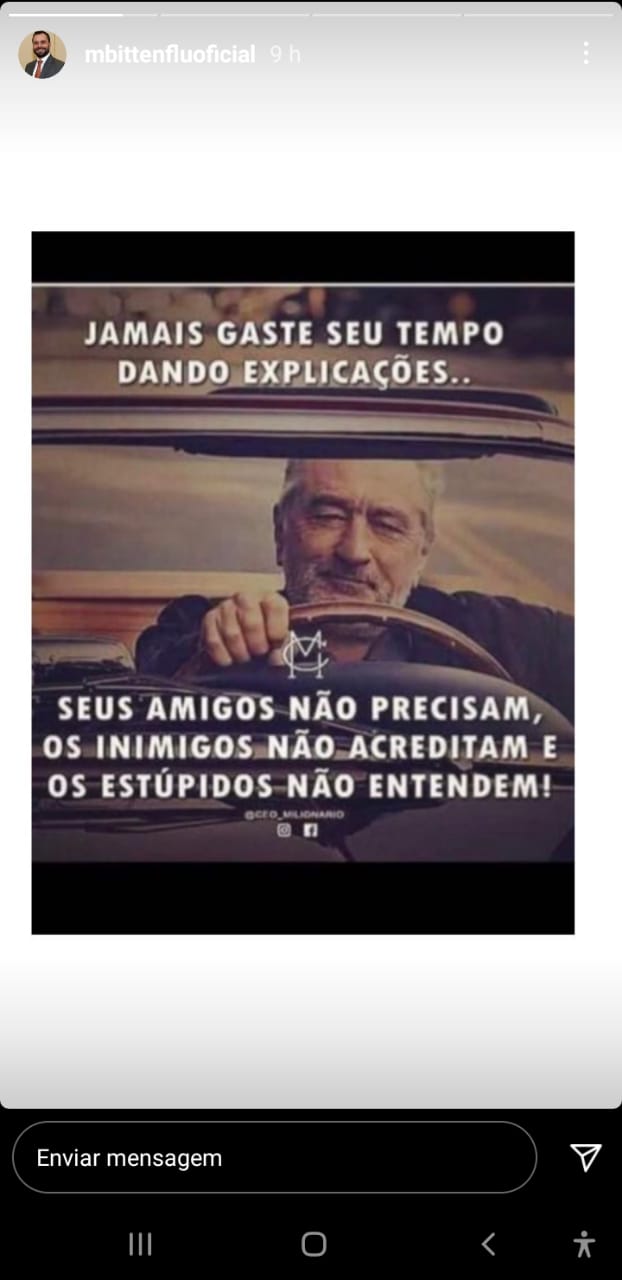
Task: Open the story overflow menu
Action: (586, 54)
